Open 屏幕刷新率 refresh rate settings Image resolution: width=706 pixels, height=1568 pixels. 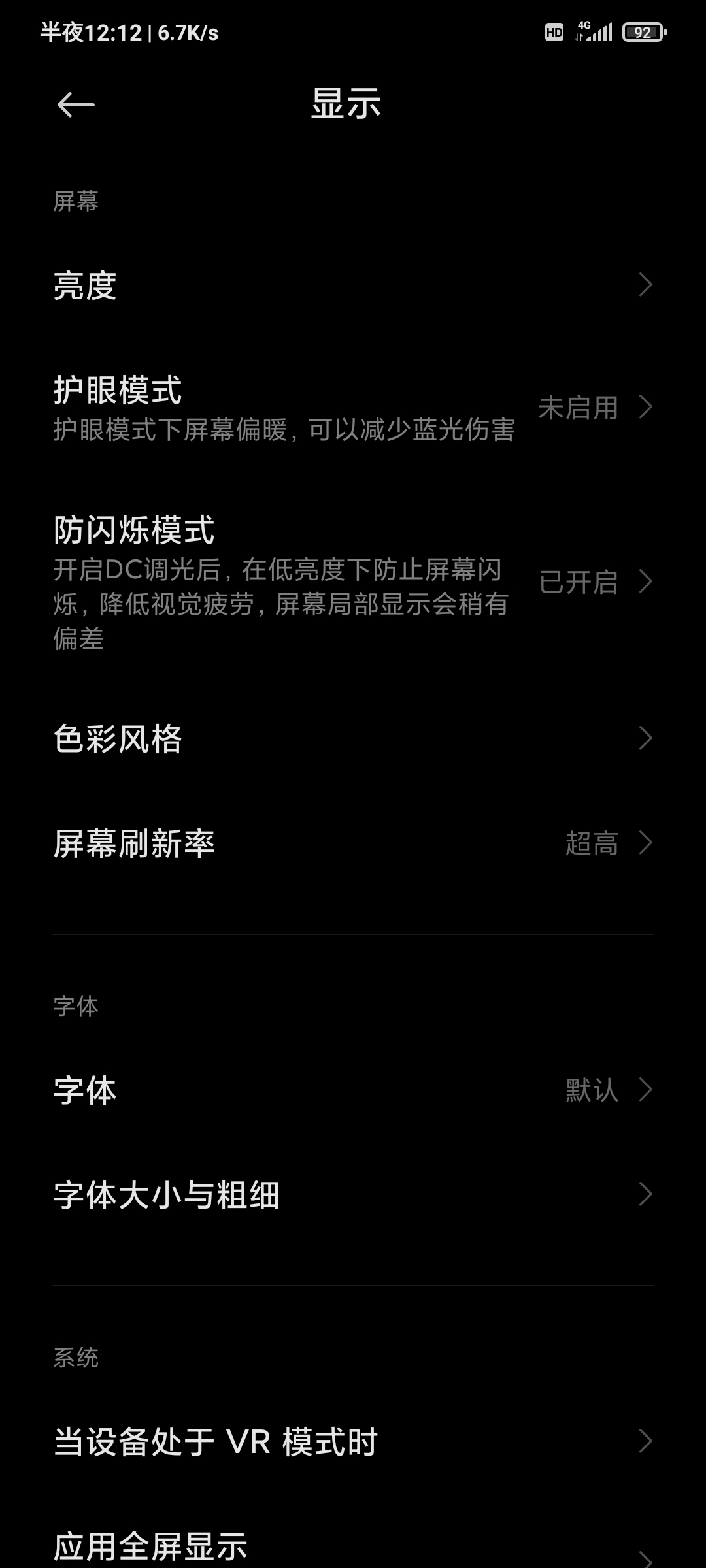point(353,843)
